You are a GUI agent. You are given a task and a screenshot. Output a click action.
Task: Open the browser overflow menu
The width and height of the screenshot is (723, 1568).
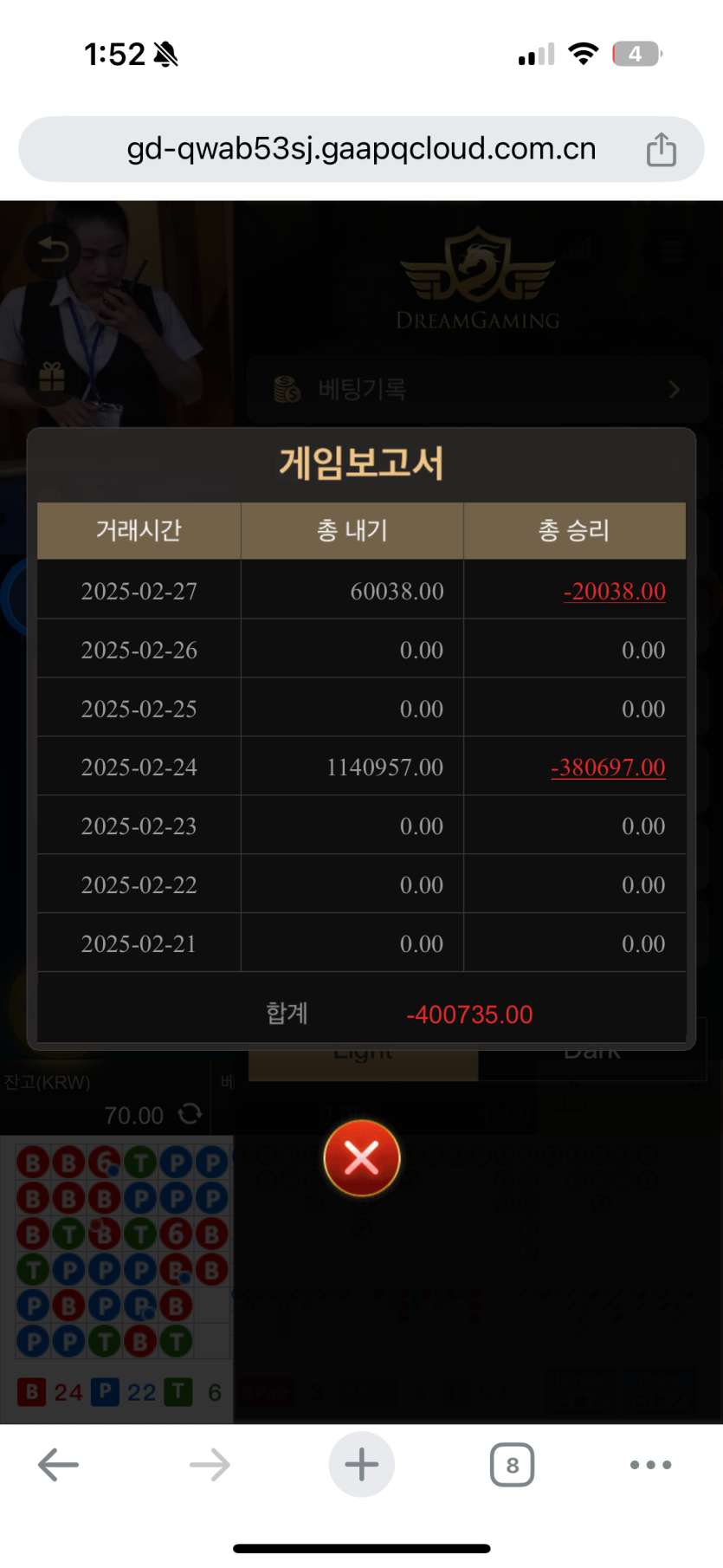(x=650, y=1465)
